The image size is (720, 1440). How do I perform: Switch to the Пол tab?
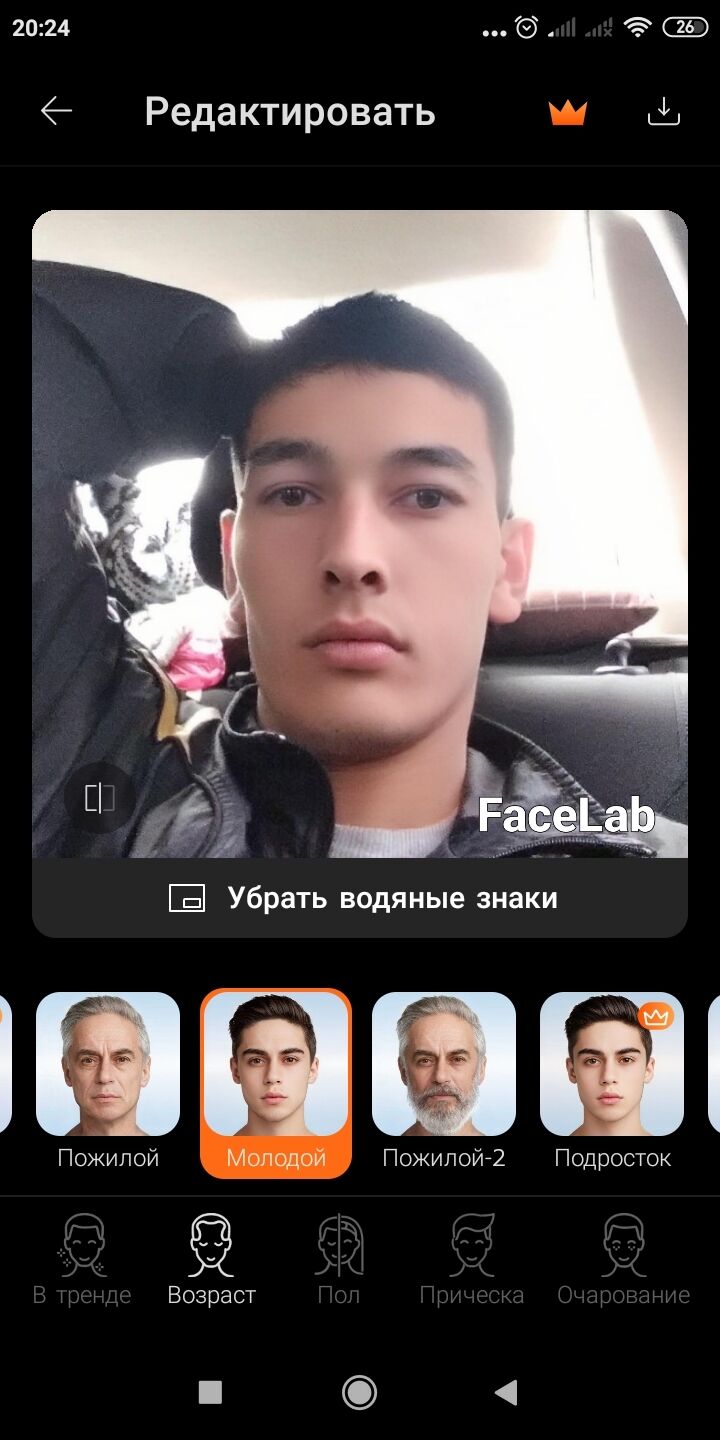(339, 1260)
